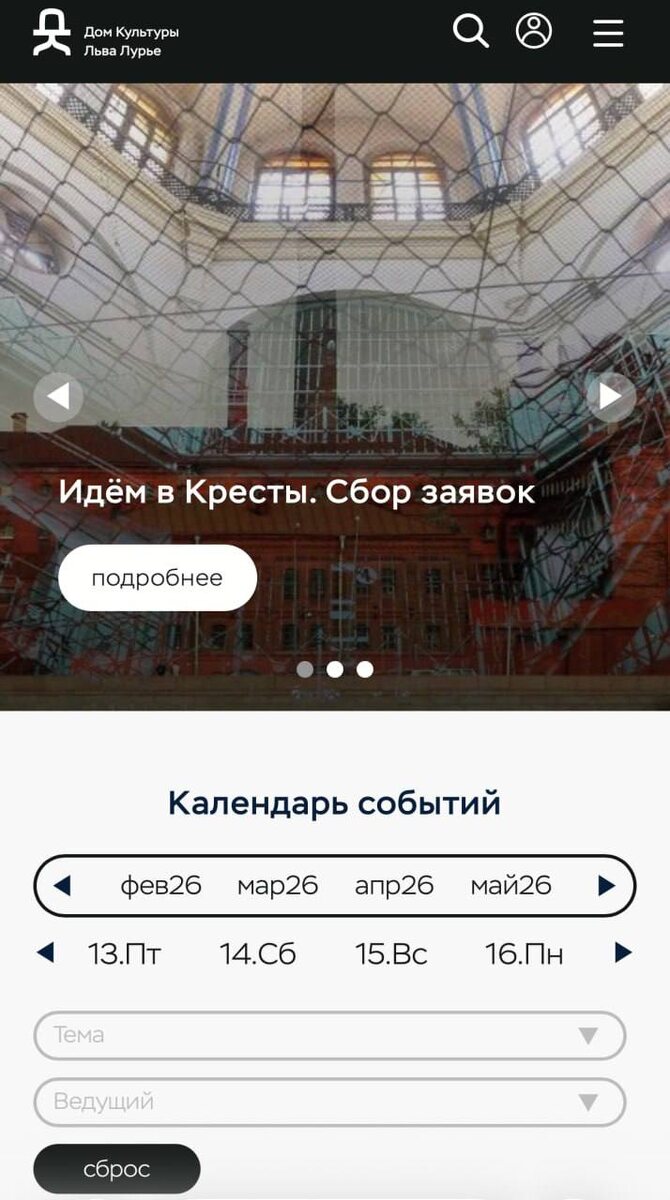Expand the Тема dropdown
The image size is (670, 1200).
(x=330, y=1035)
